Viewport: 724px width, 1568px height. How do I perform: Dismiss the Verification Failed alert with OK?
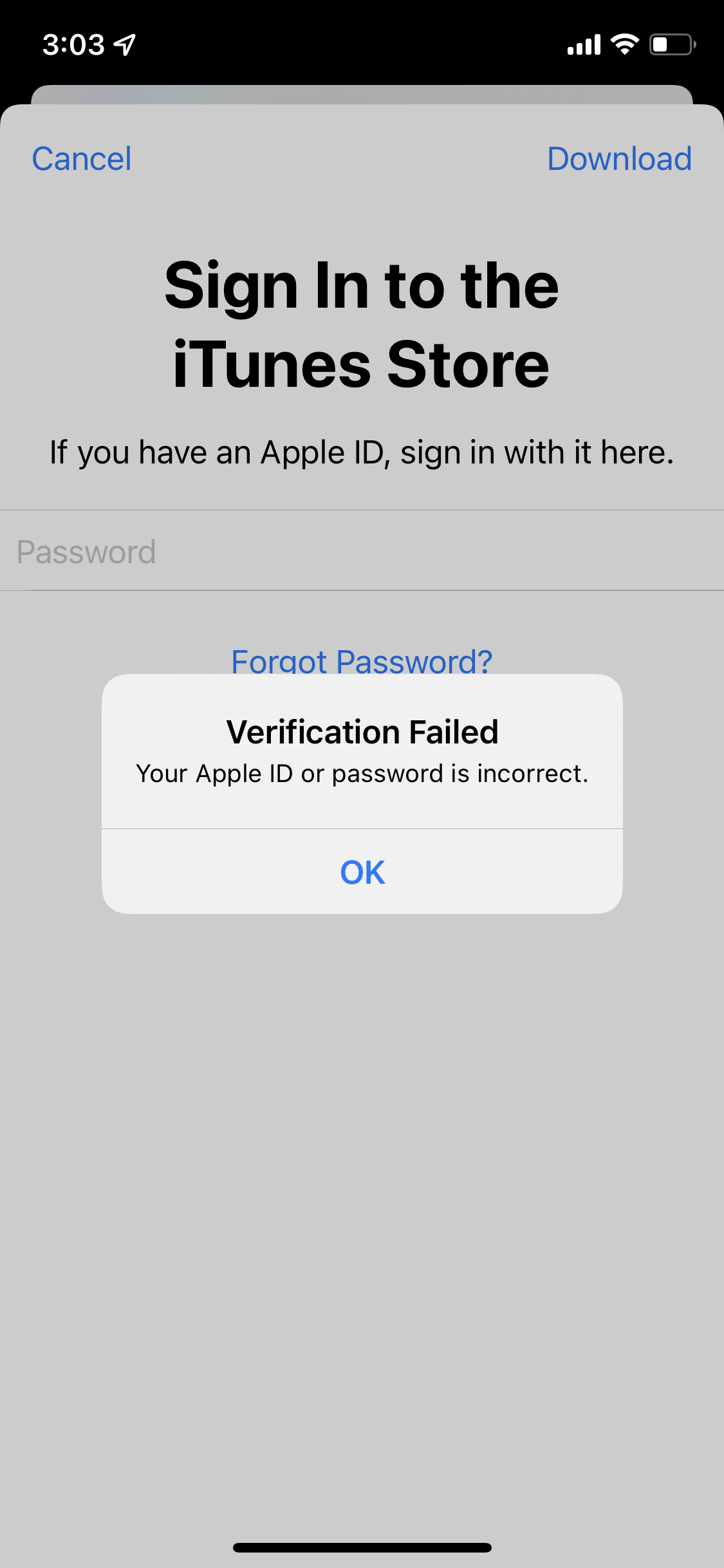(362, 872)
